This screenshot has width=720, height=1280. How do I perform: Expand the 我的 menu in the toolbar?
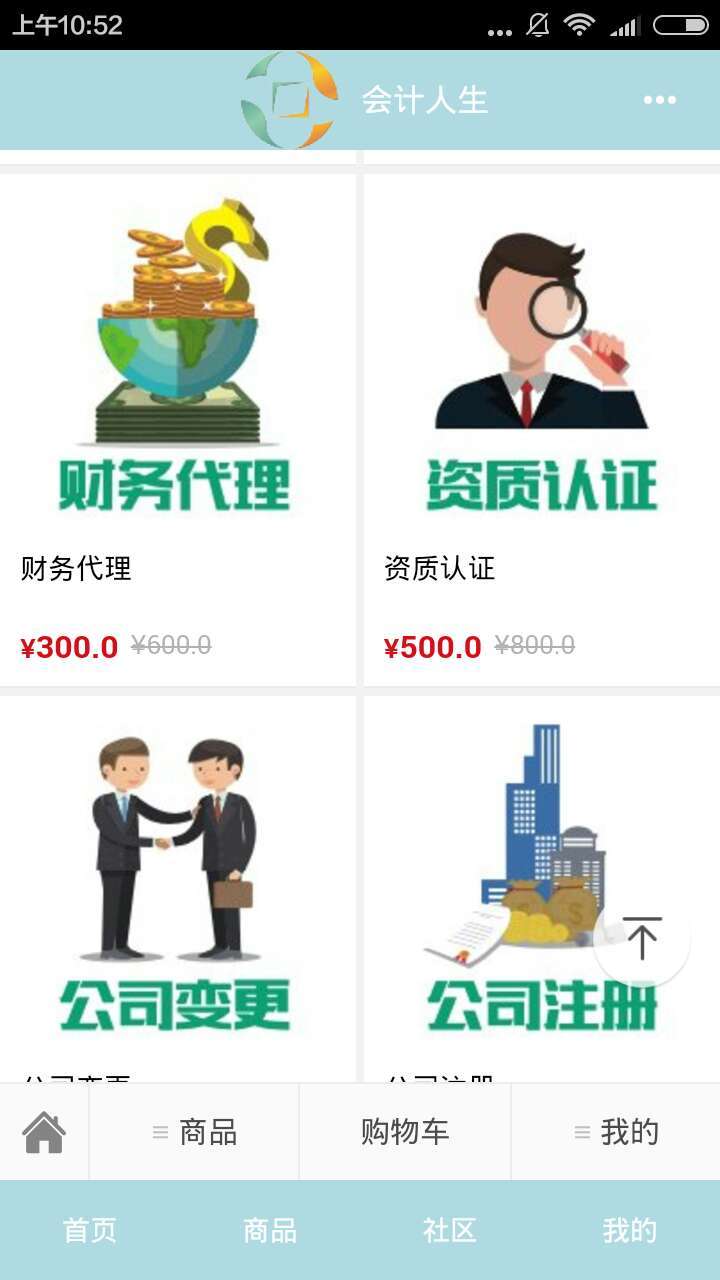[x=616, y=1132]
